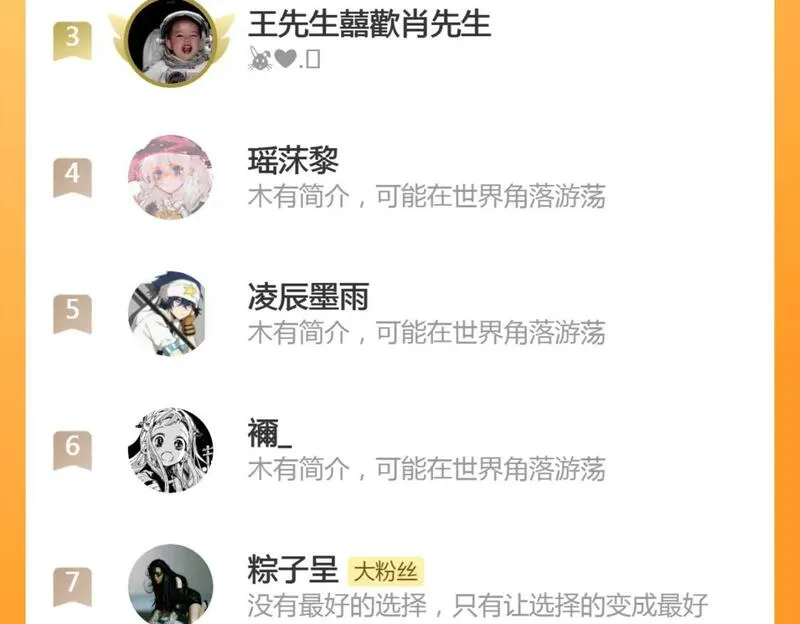This screenshot has width=800, height=624.
Task: View the user named 禰_
Action: point(399,450)
